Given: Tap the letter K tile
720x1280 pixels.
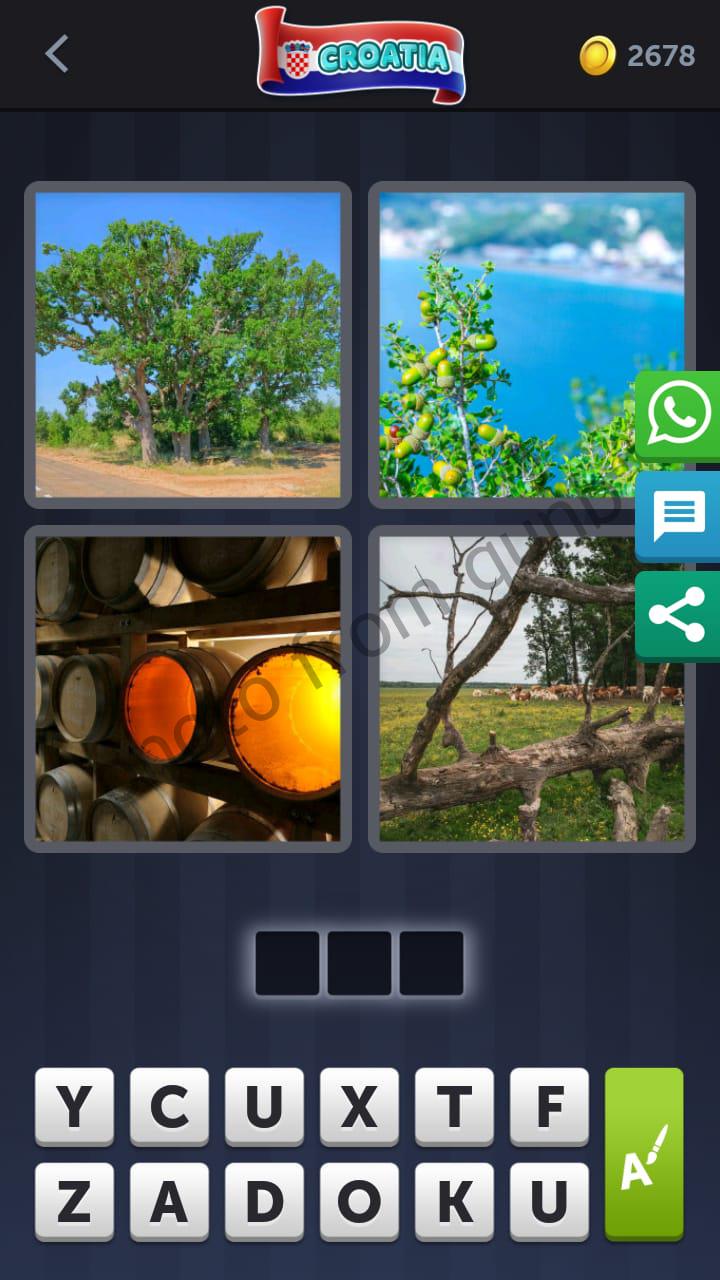Looking at the screenshot, I should click(x=455, y=1203).
